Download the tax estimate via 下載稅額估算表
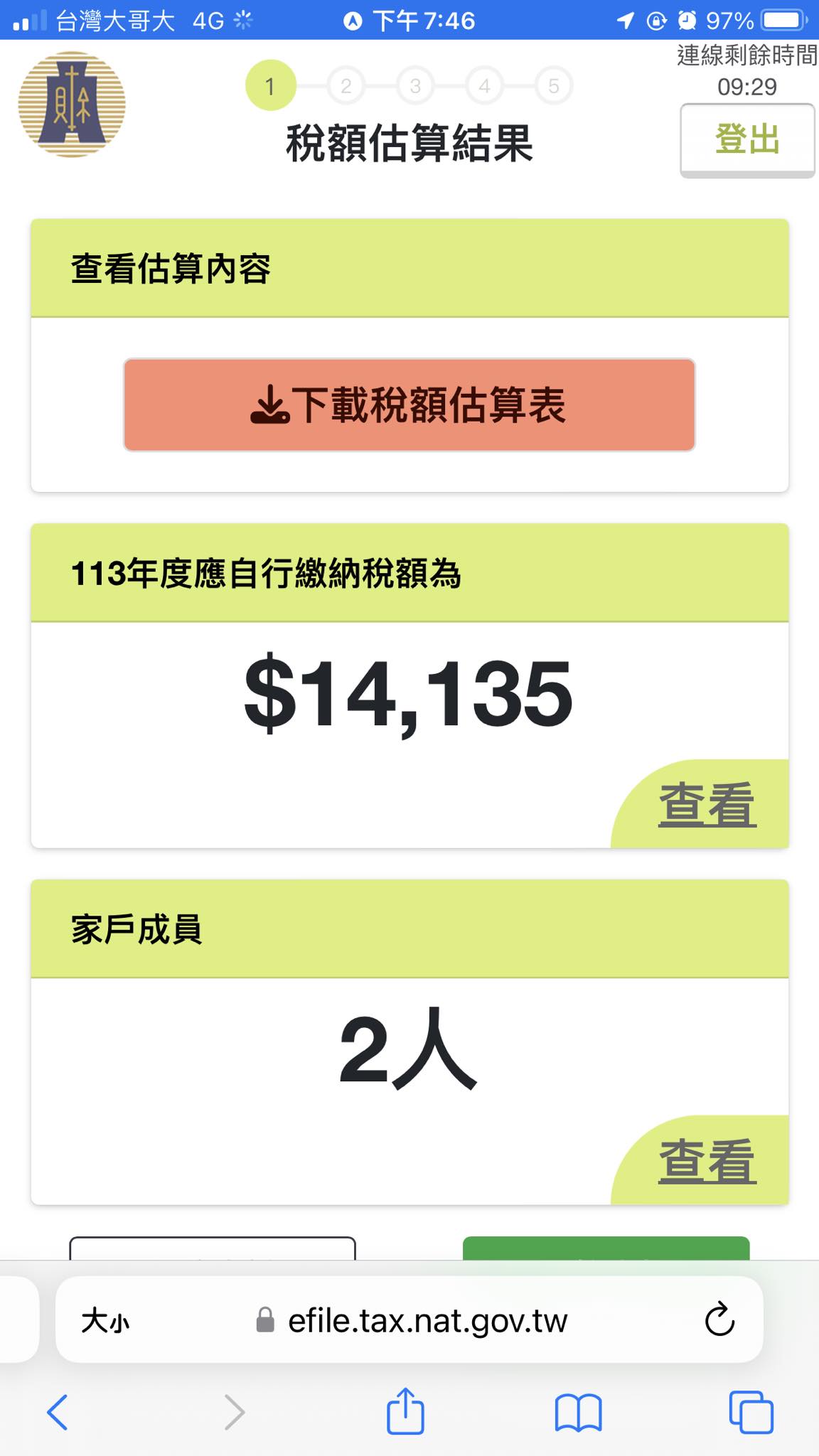819x1456 pixels. click(409, 405)
